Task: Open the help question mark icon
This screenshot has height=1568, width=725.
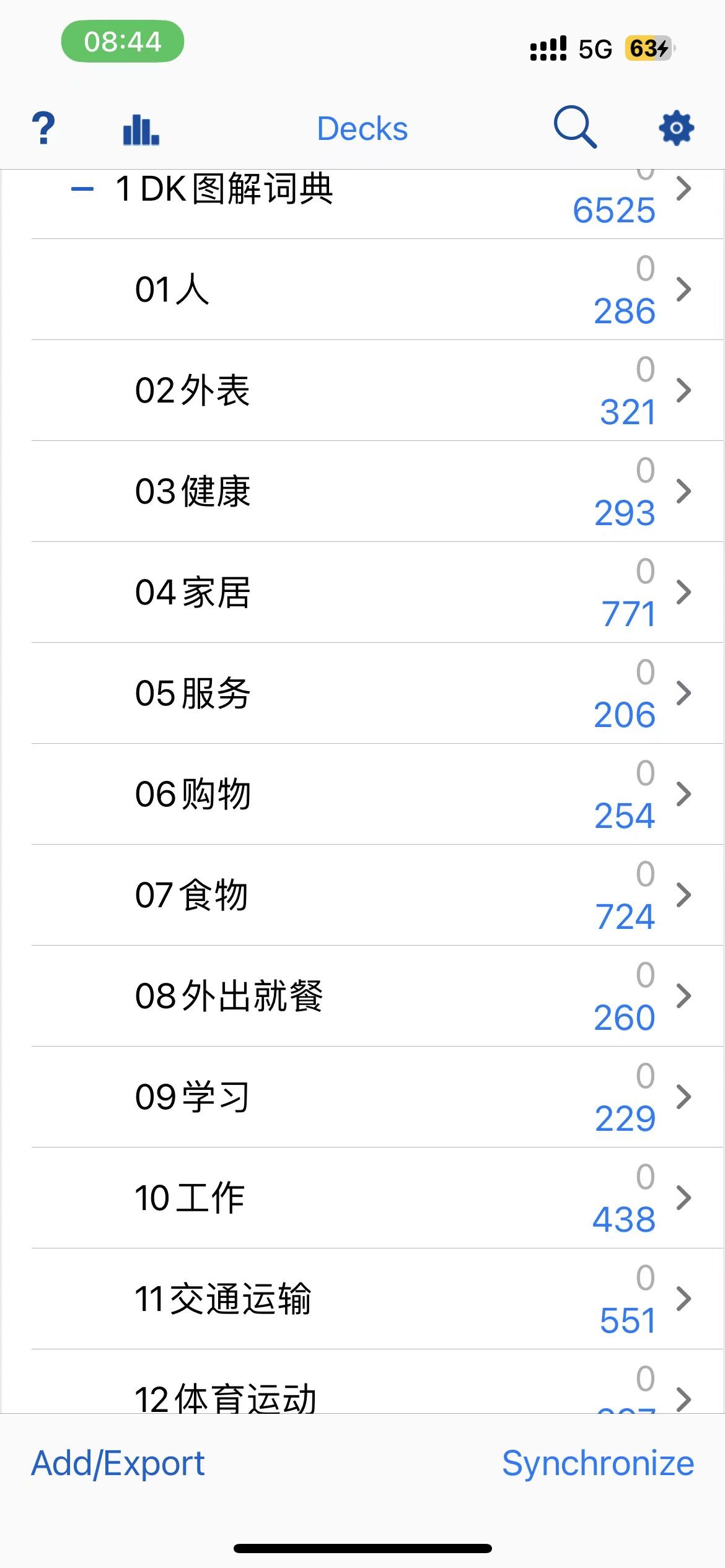Action: (43, 128)
